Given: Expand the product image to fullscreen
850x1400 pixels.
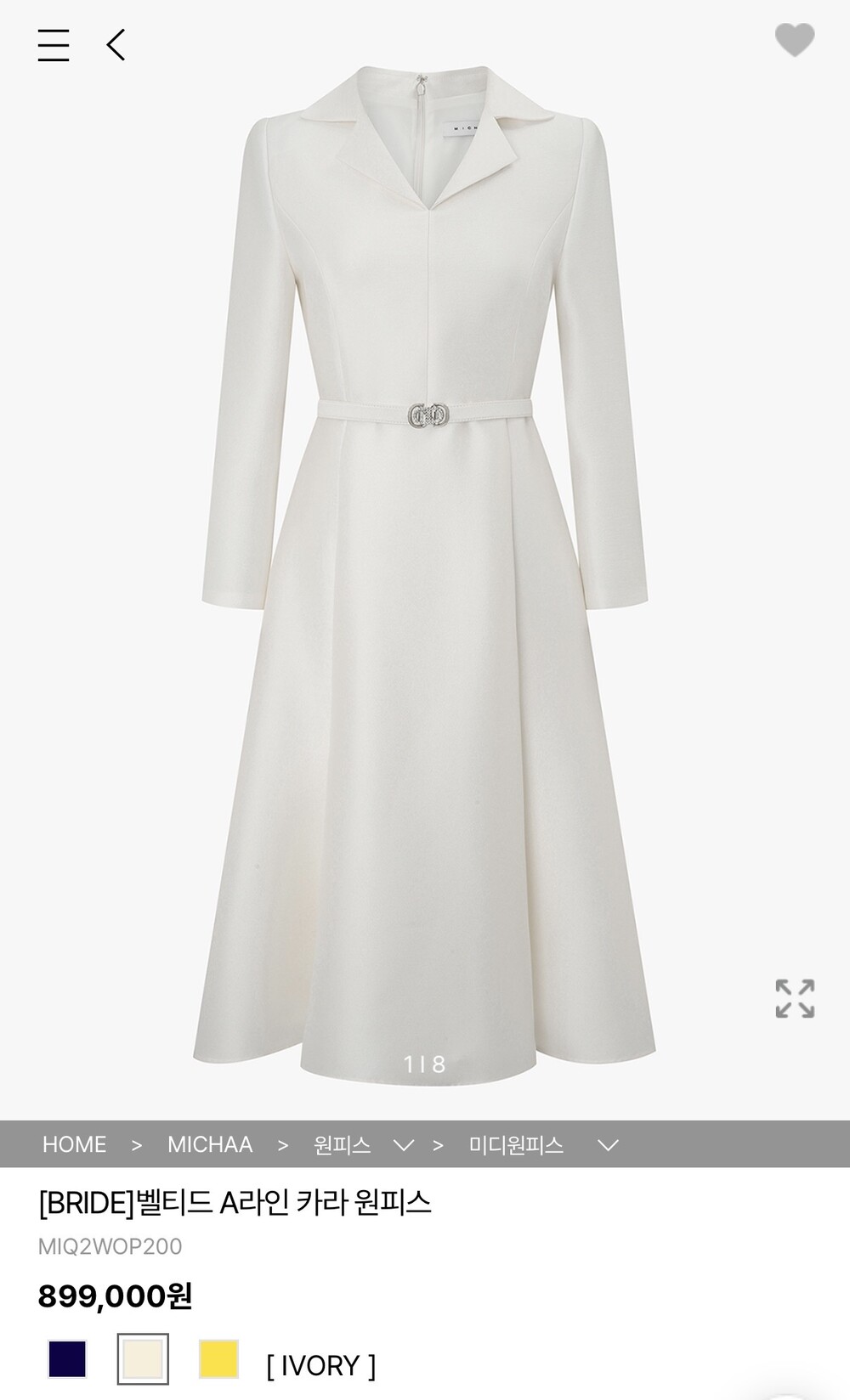Looking at the screenshot, I should point(794,998).
